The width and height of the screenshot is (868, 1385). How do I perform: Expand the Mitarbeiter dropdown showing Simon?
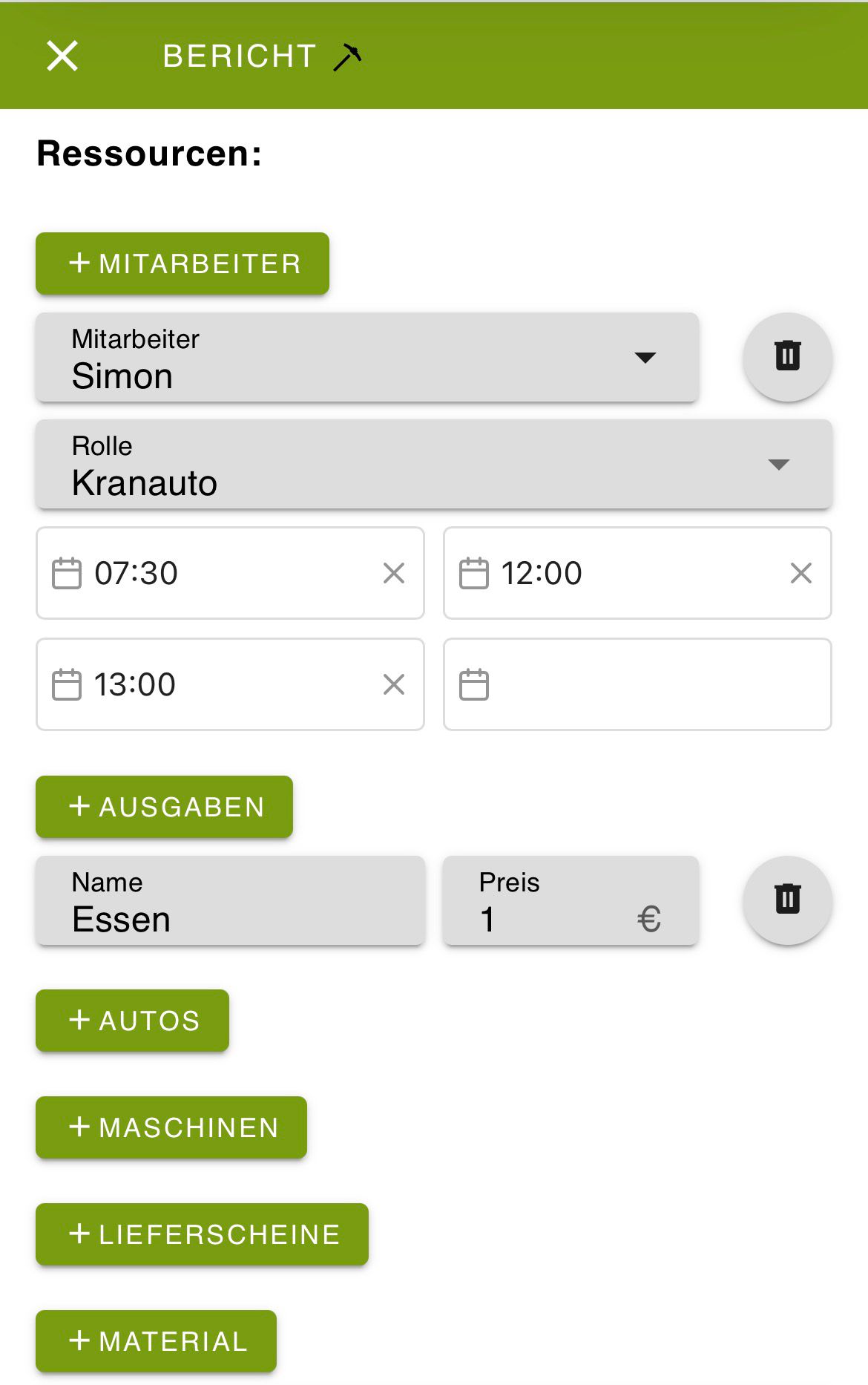point(647,358)
